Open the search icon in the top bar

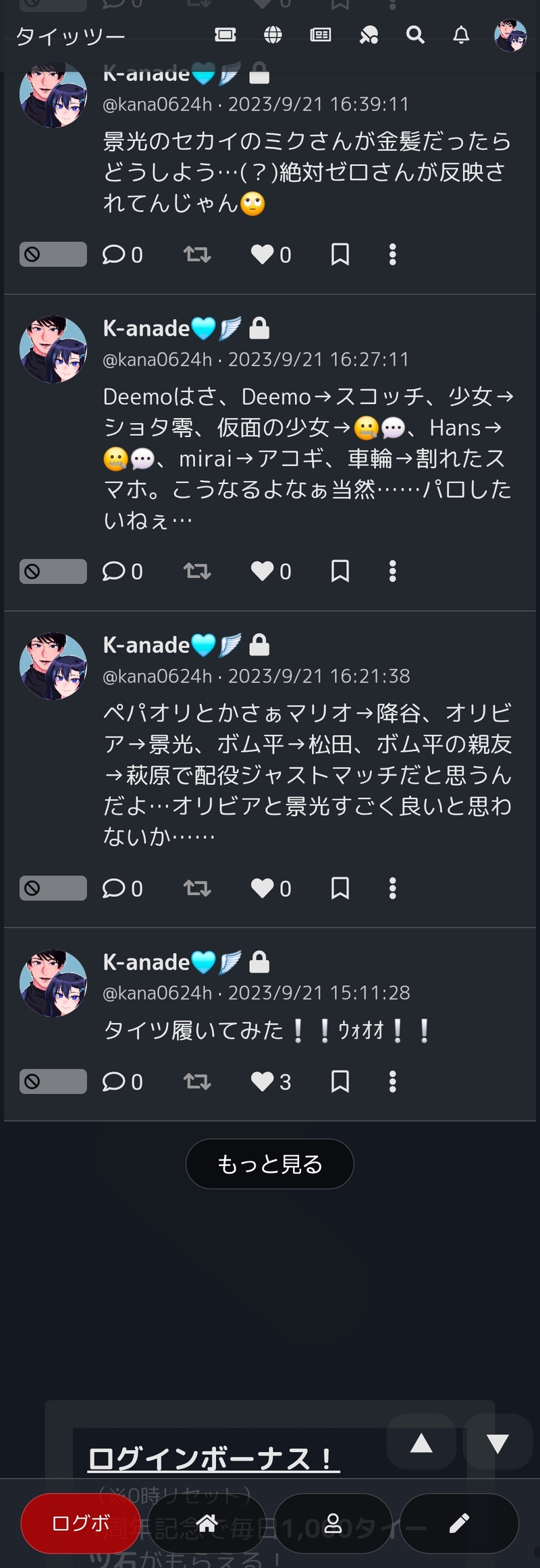coord(415,35)
